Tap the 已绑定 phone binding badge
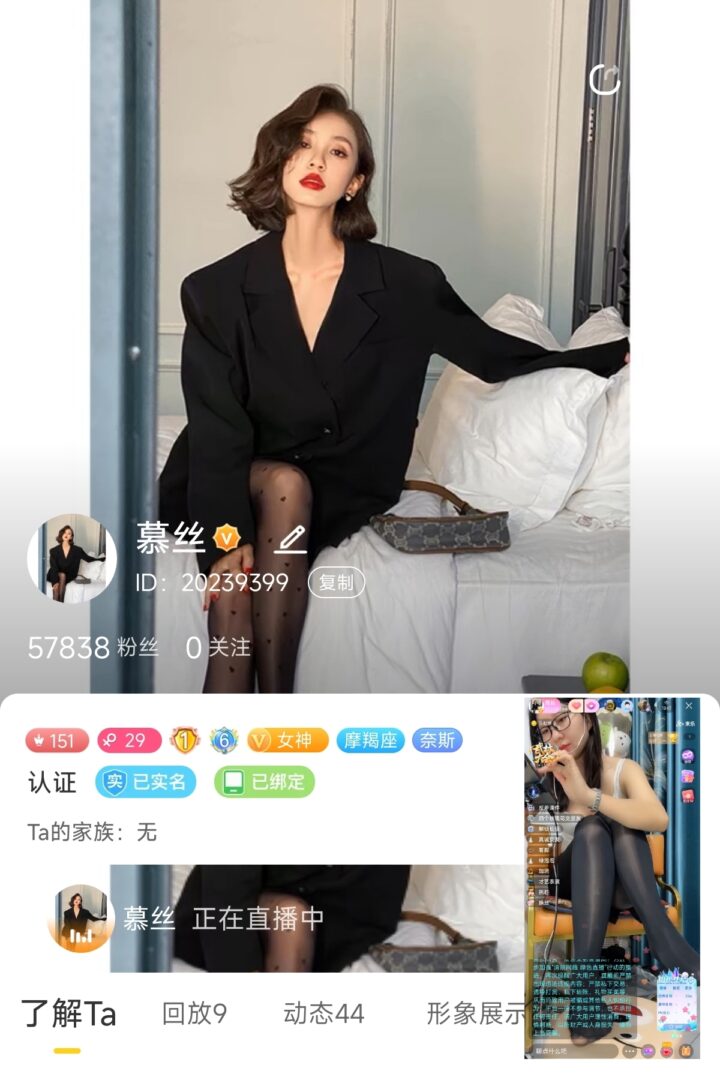 pos(264,782)
